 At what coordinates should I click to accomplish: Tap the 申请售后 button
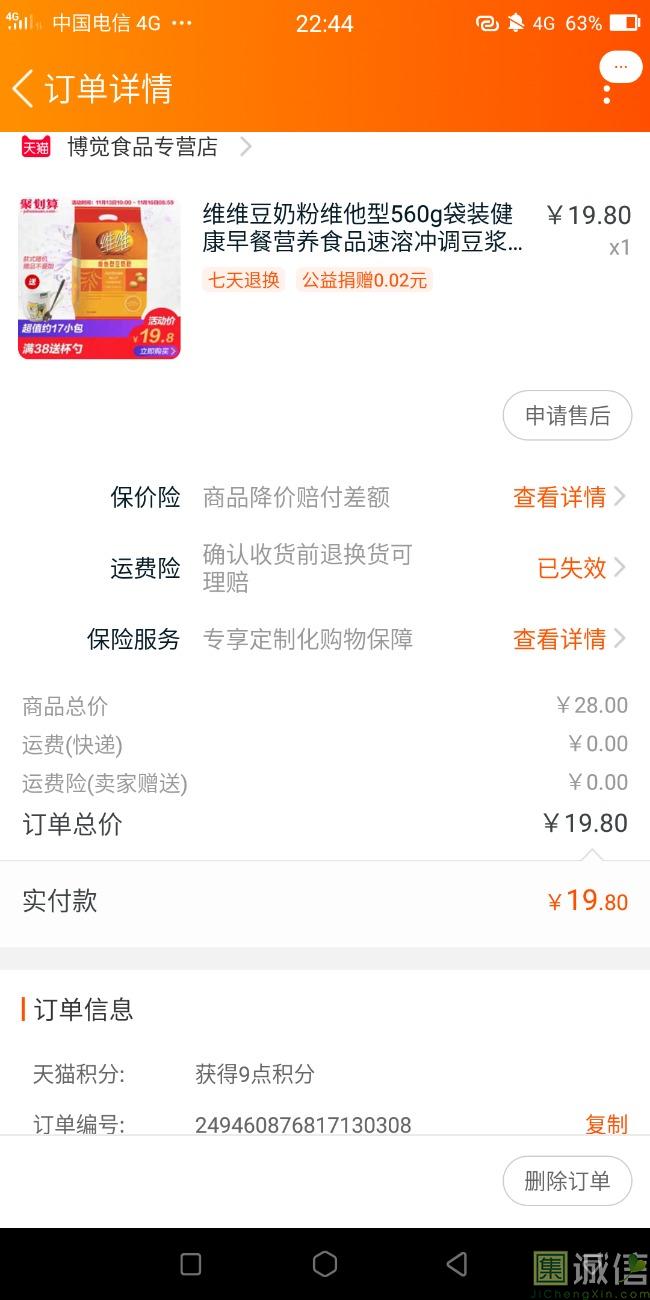pos(567,416)
